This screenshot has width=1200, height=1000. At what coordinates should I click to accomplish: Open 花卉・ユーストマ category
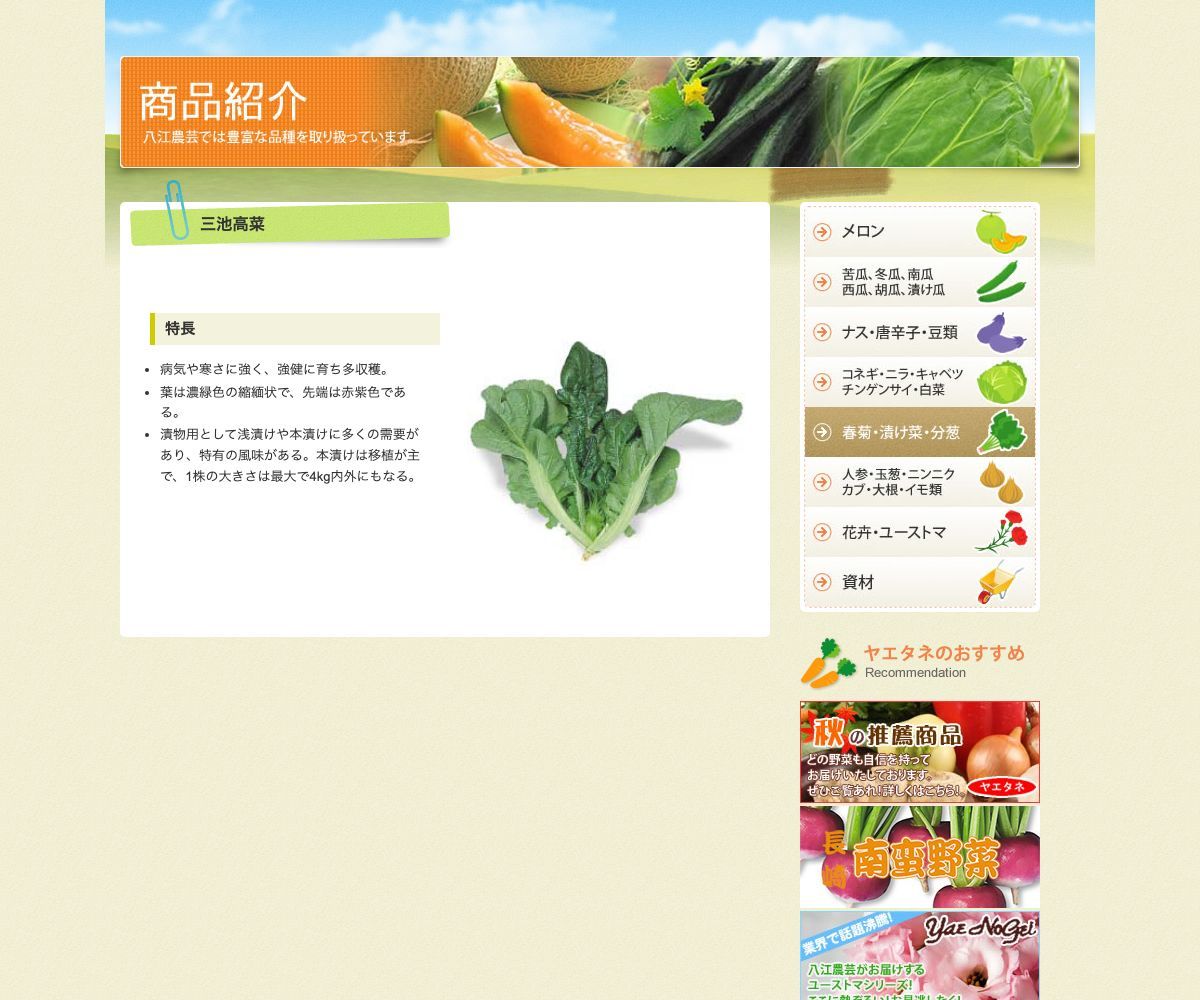[919, 532]
